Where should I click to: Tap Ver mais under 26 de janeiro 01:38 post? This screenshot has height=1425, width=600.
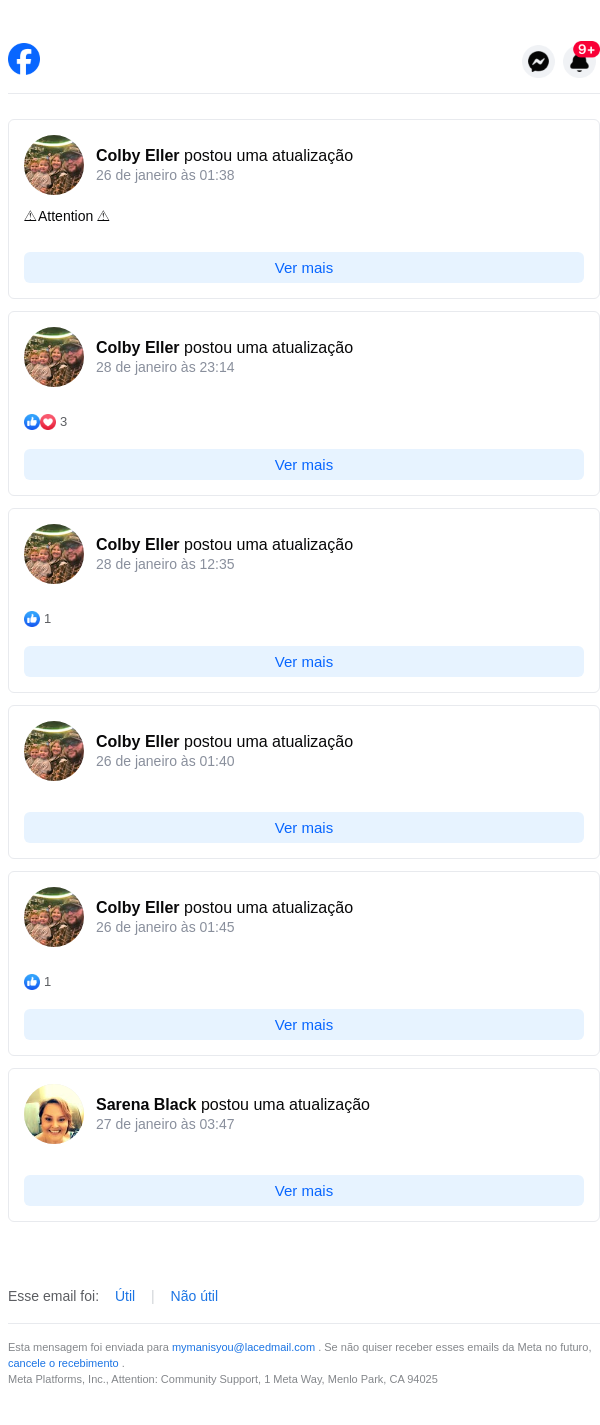(304, 267)
